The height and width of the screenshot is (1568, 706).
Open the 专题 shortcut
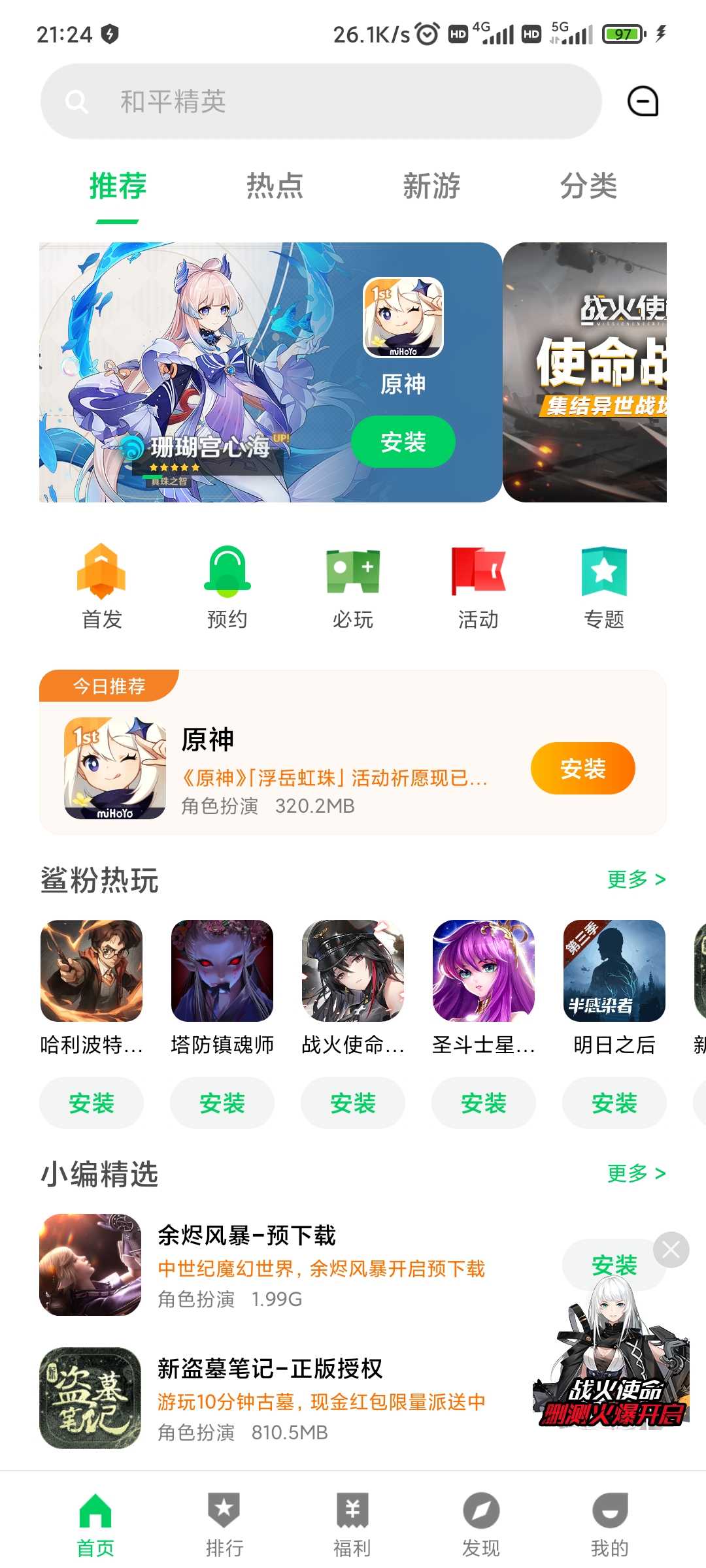click(604, 586)
